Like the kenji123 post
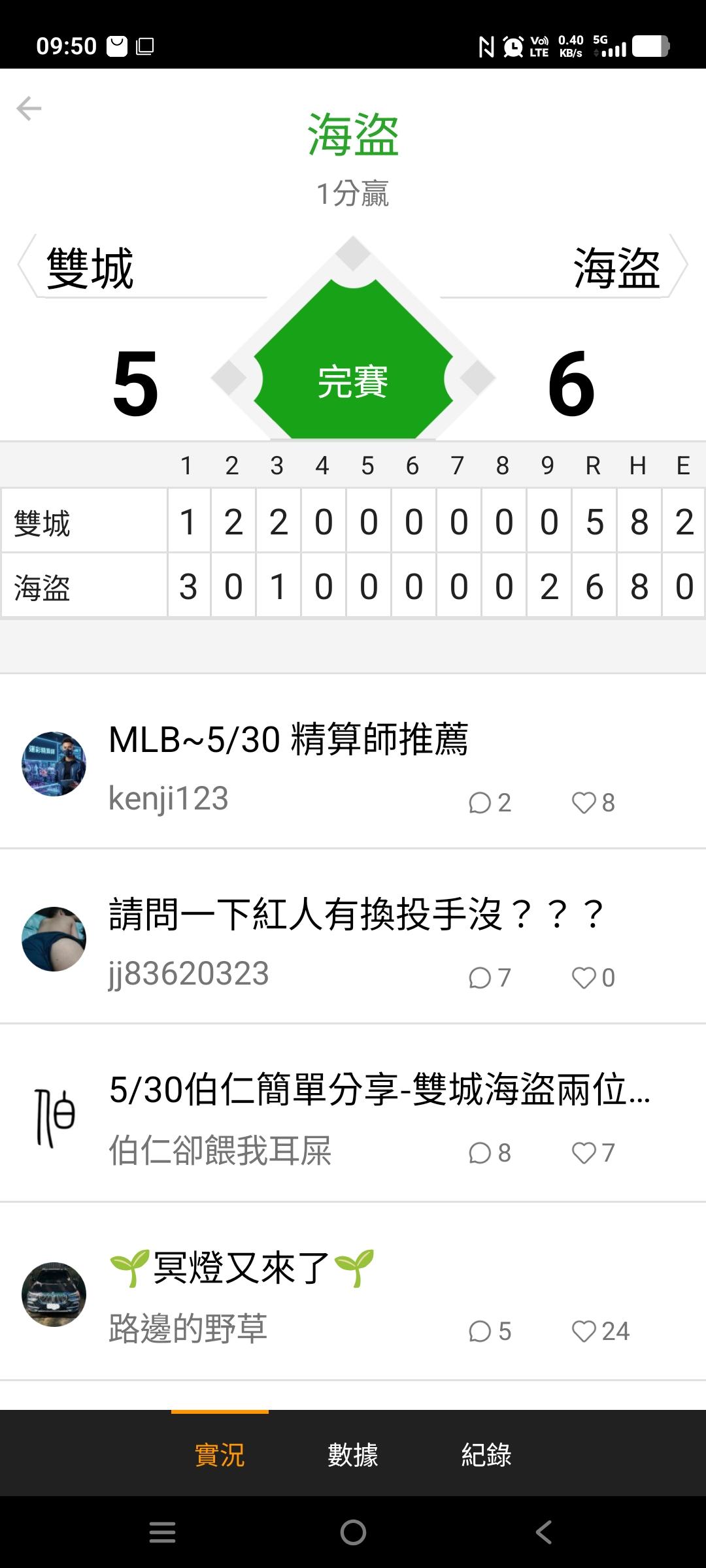This screenshot has height=1568, width=706. (594, 802)
